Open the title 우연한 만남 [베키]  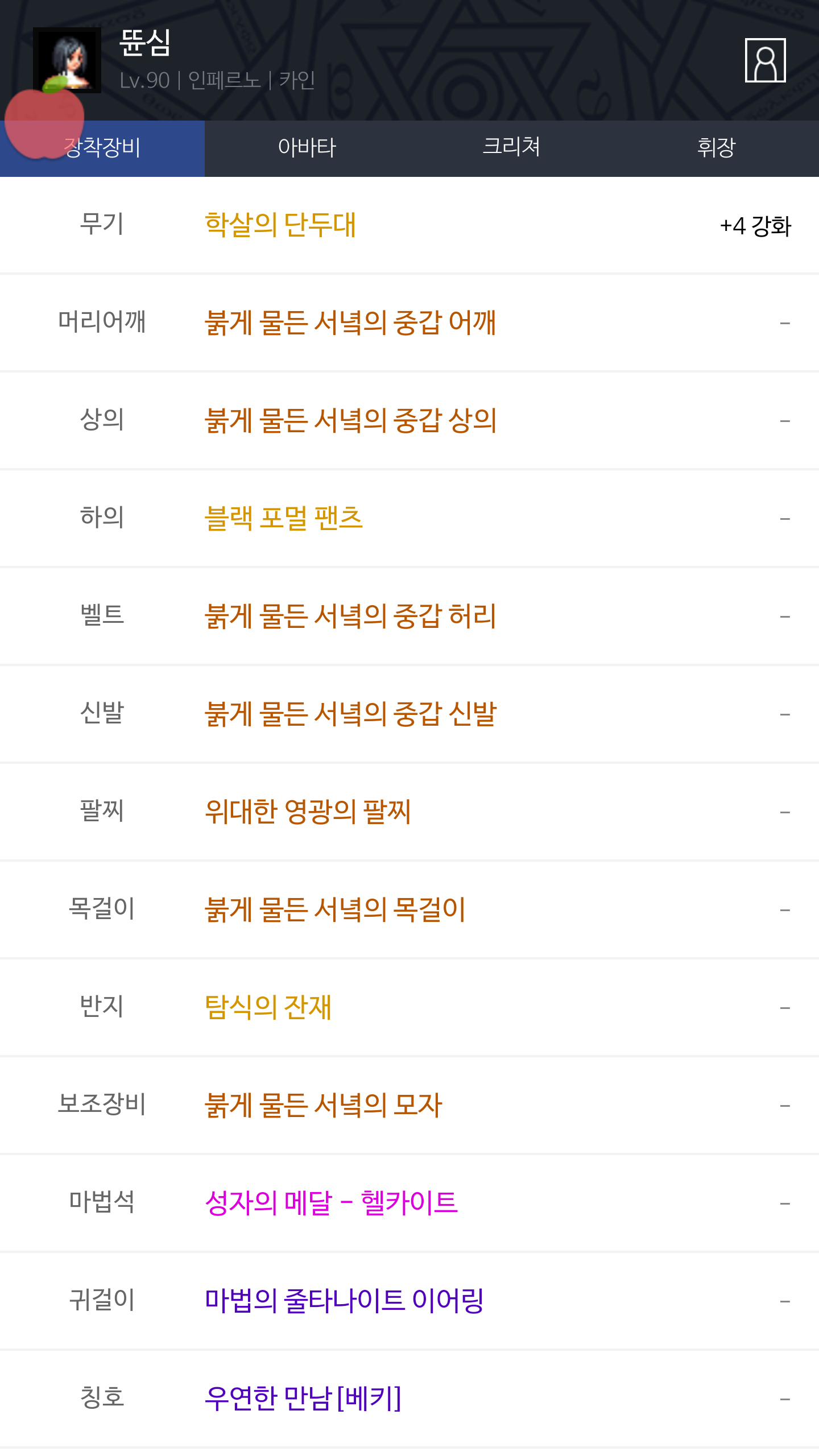[303, 1399]
